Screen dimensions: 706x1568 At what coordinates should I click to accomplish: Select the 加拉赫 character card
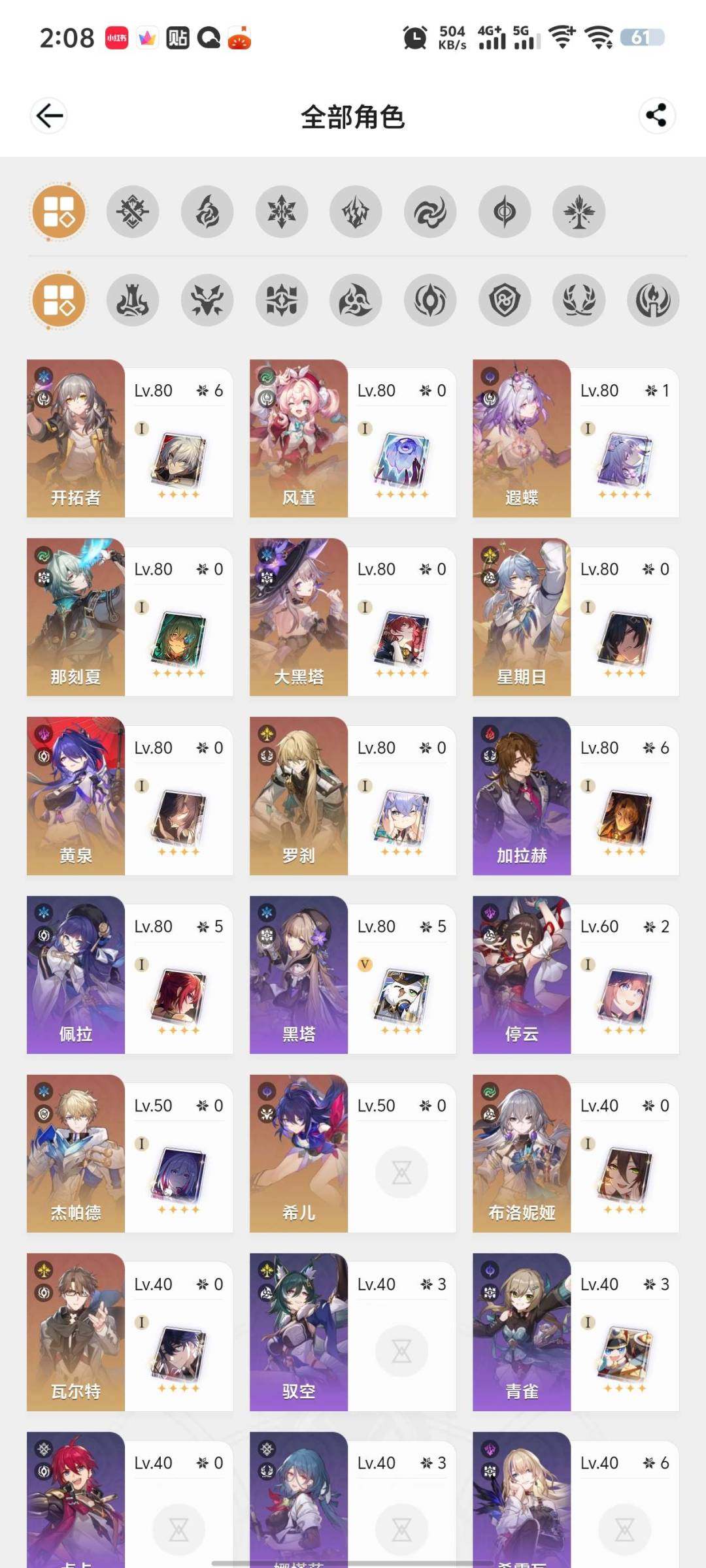pyautogui.click(x=575, y=796)
